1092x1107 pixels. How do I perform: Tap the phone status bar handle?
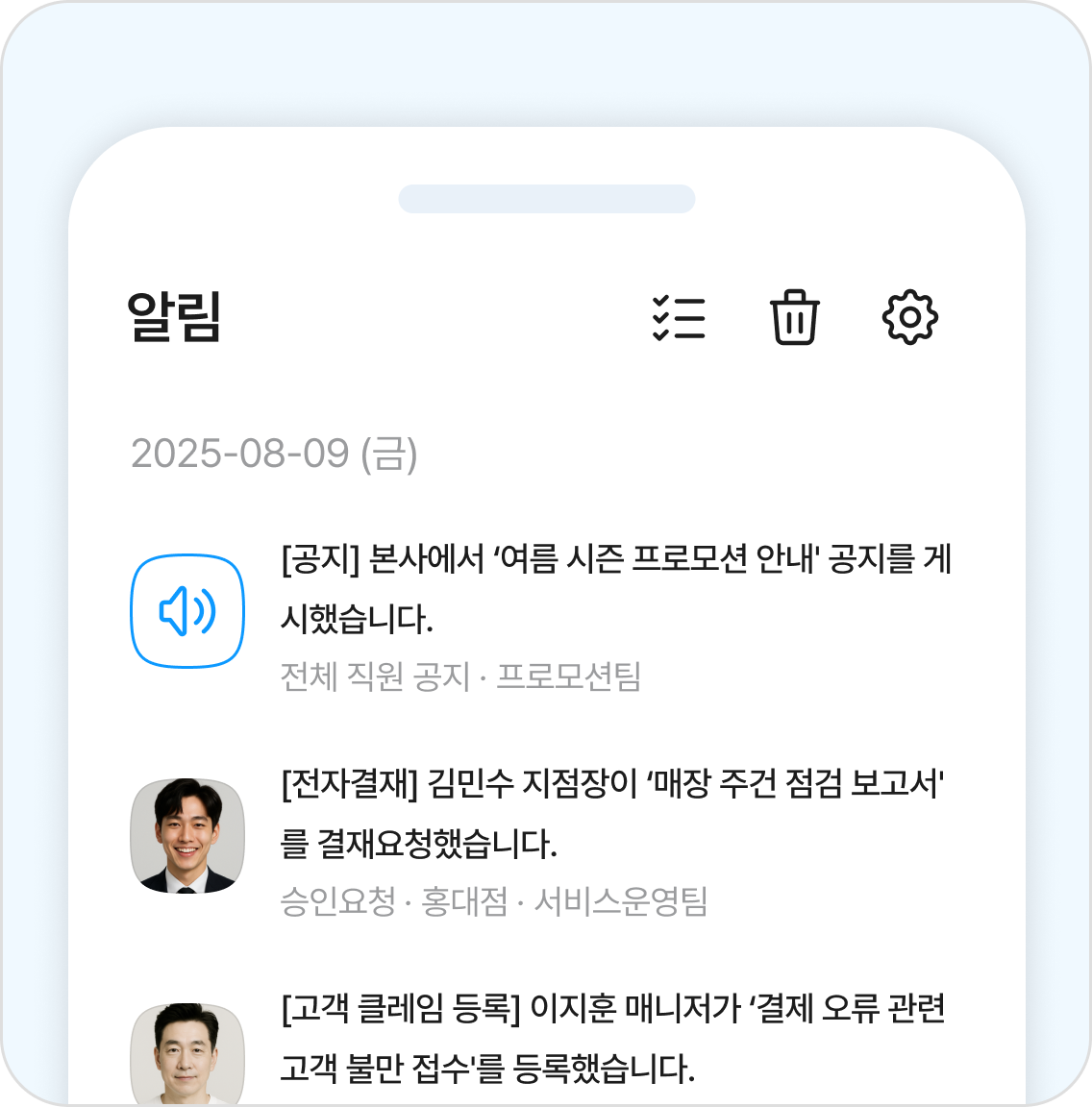pos(546,200)
